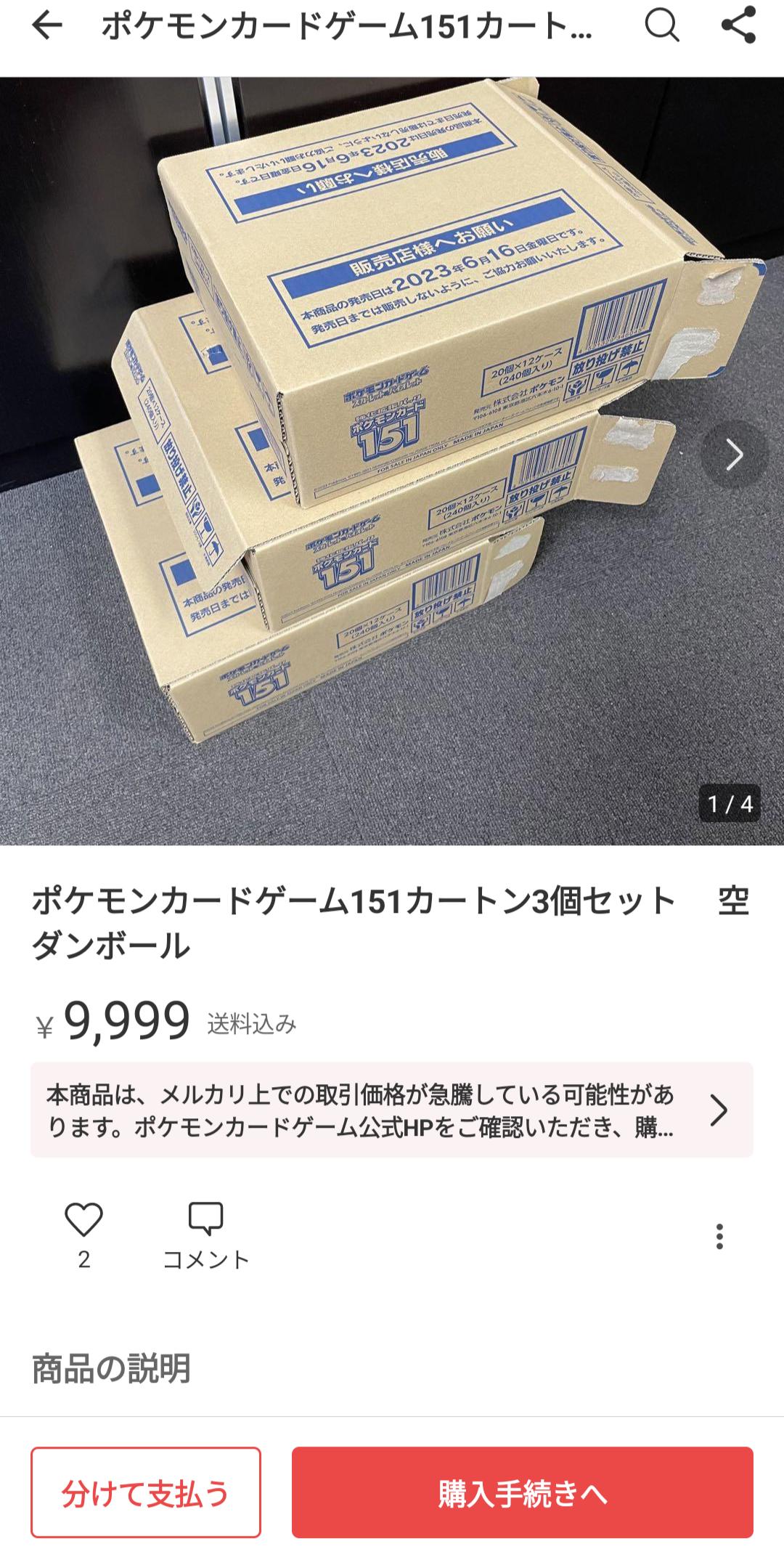Screen dimensions: 784x1549
Task: Go back using the top arrow
Action: pos(47,26)
